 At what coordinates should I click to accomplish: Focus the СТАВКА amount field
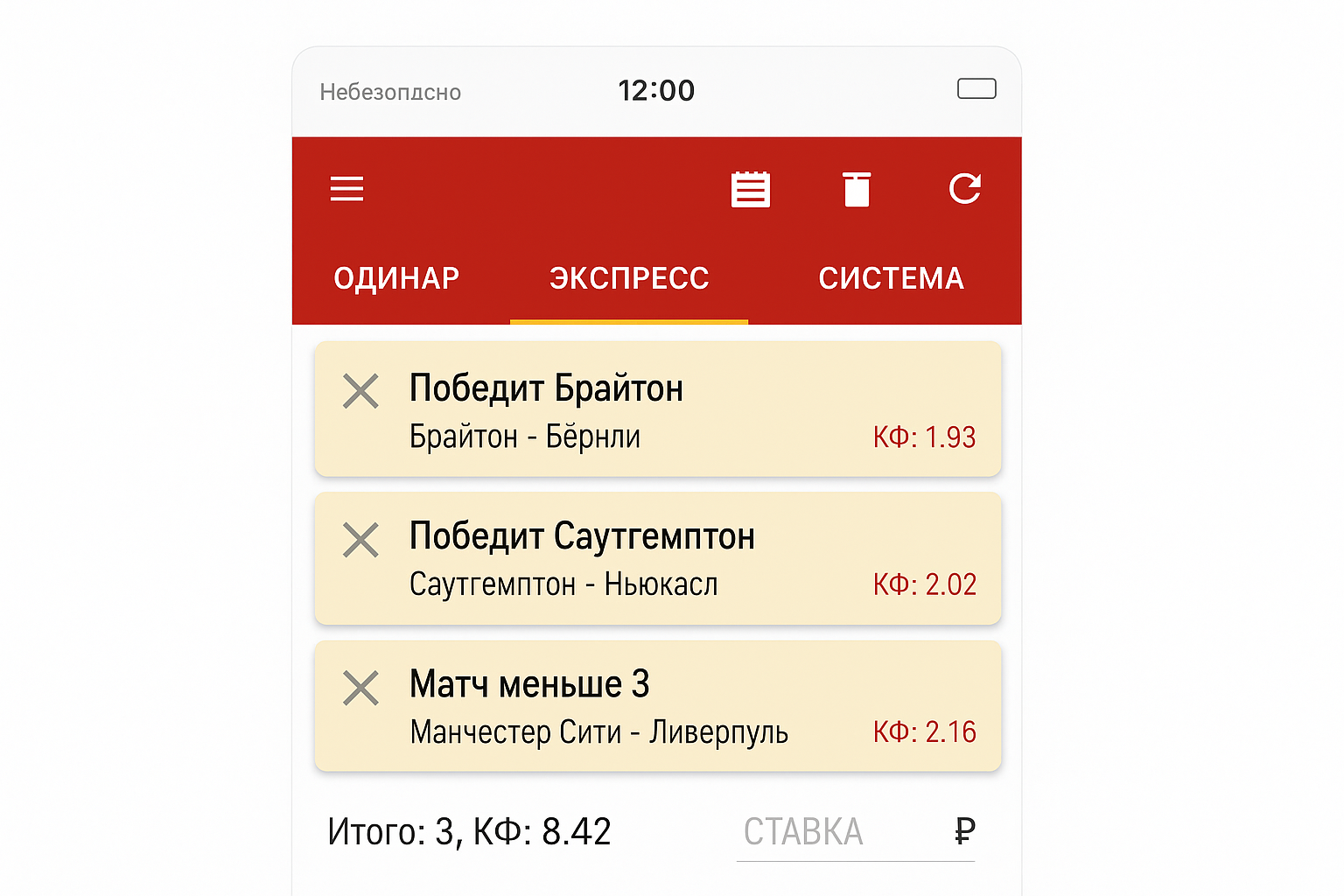pyautogui.click(x=840, y=833)
